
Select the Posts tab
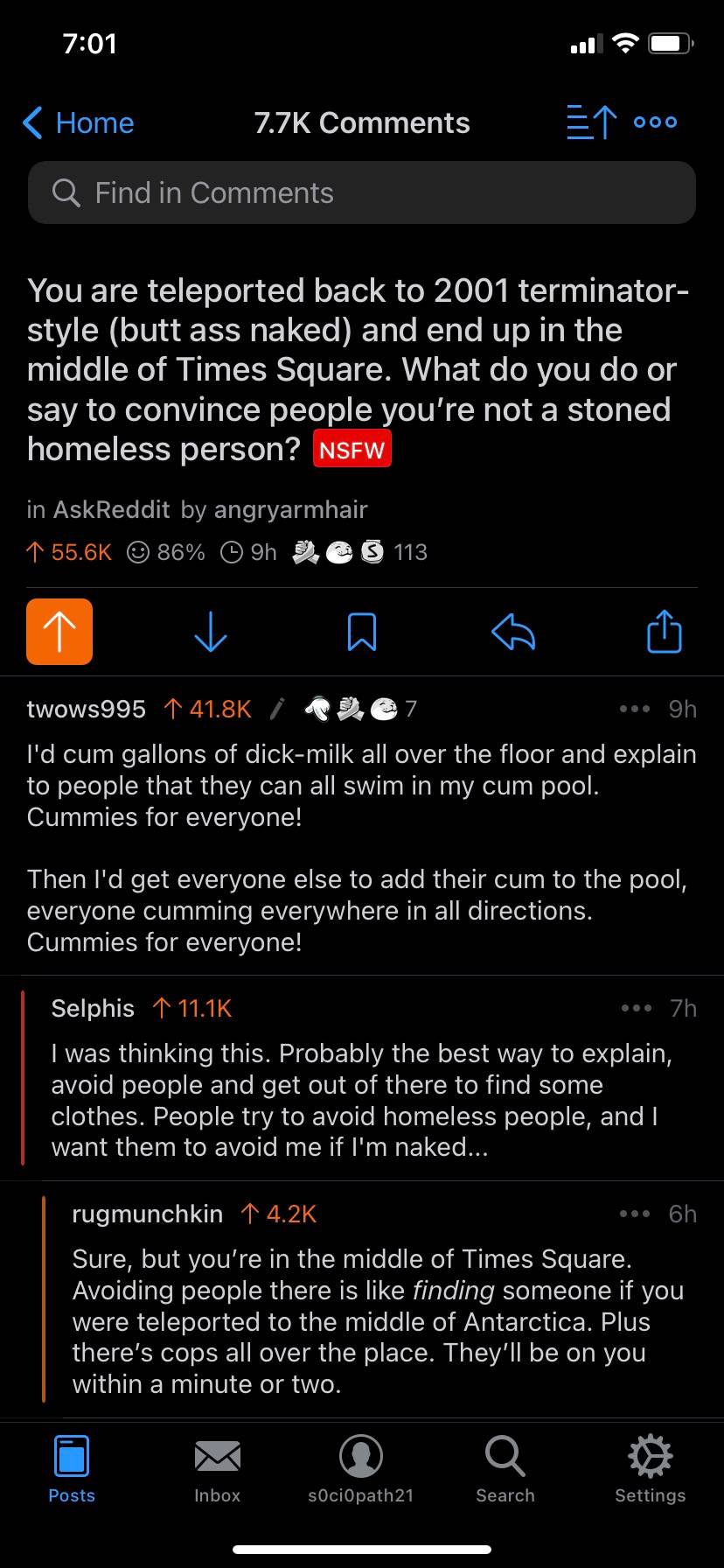click(72, 1470)
